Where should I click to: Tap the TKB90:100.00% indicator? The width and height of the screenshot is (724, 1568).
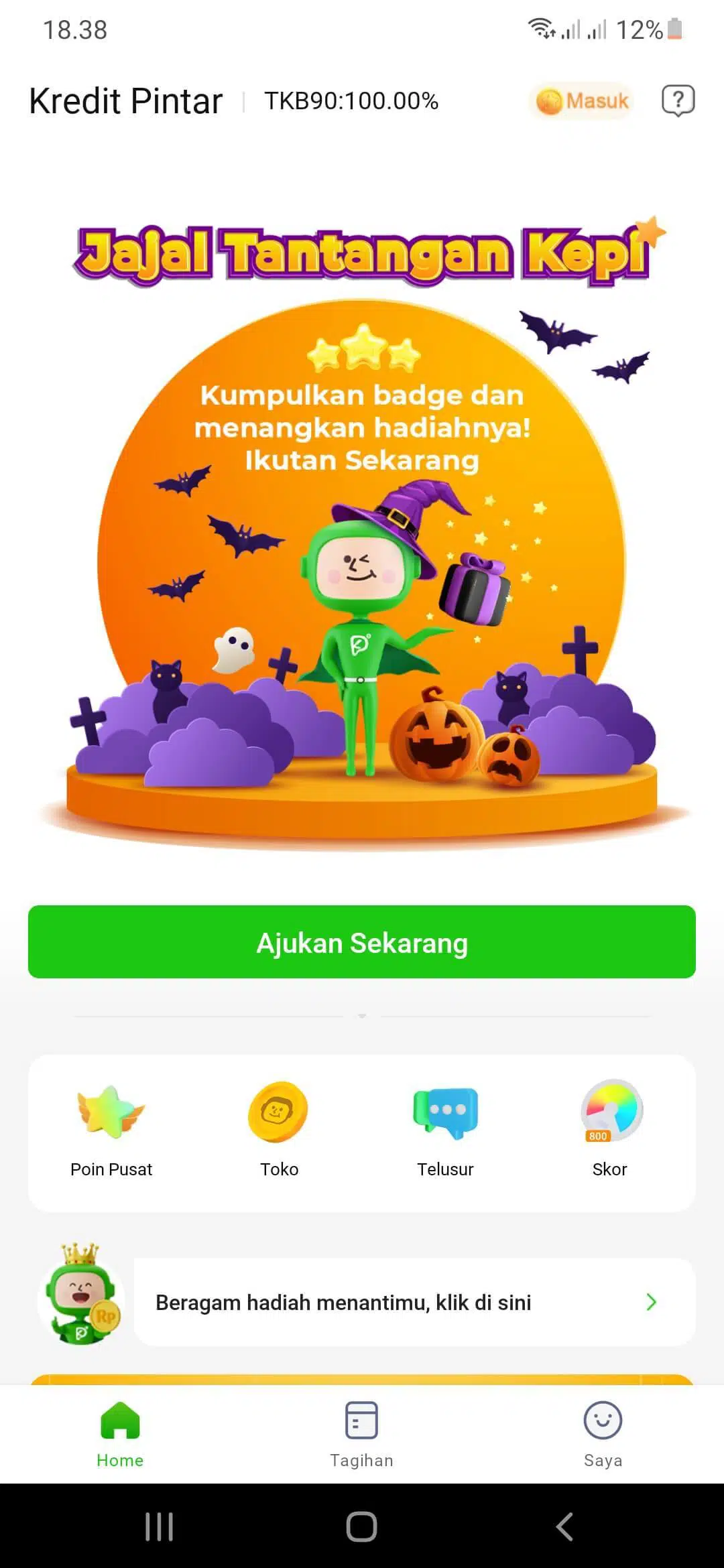click(351, 101)
